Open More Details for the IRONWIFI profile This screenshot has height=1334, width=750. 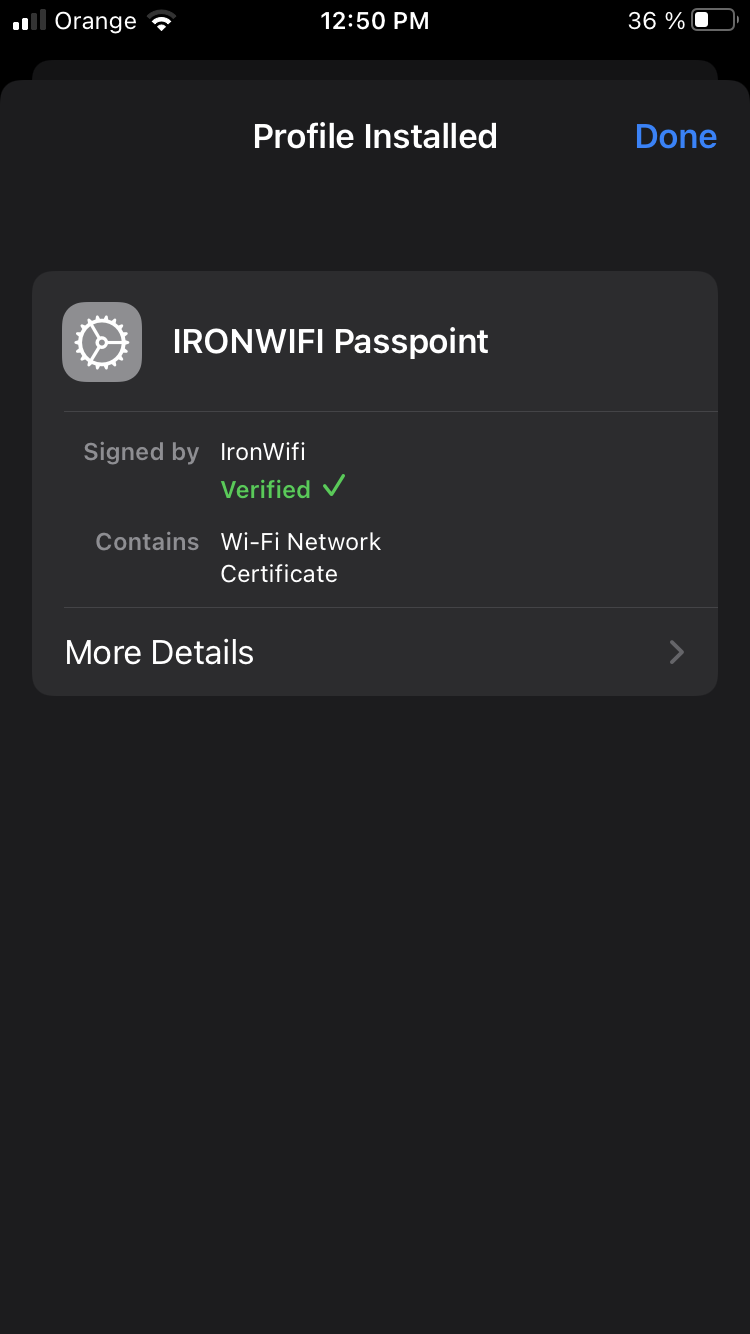pyautogui.click(x=375, y=652)
